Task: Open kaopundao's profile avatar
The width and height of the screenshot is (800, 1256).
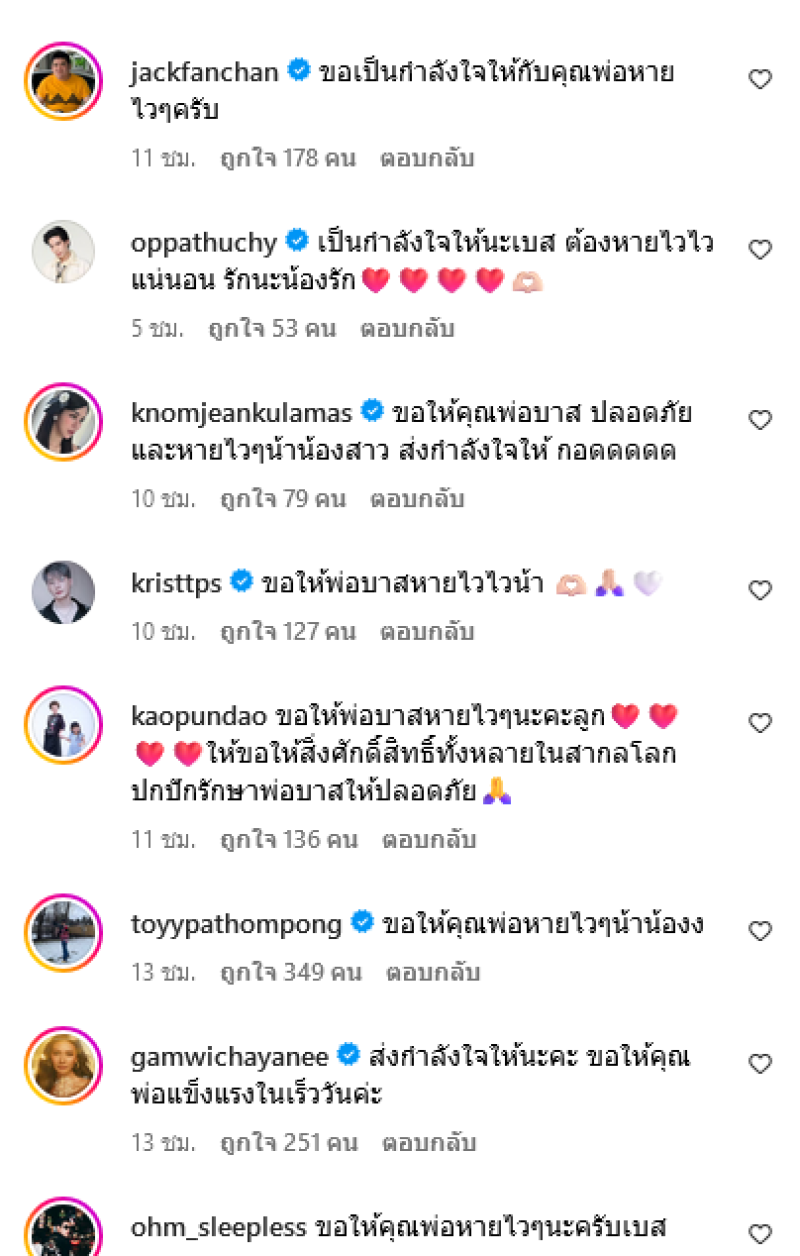Action: pos(63,724)
